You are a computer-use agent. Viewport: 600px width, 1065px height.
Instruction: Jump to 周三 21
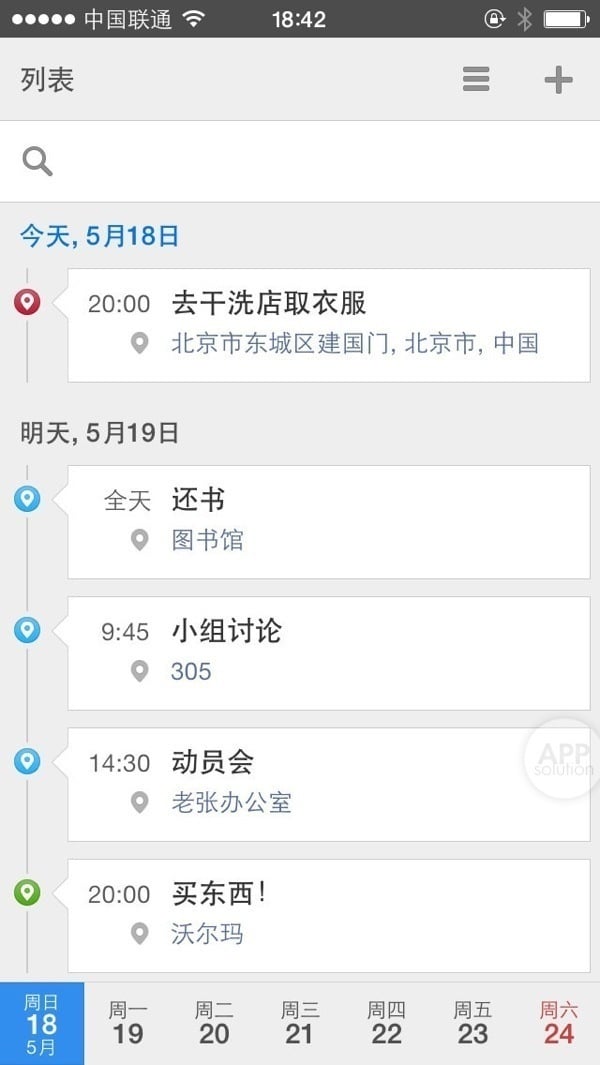point(300,1023)
